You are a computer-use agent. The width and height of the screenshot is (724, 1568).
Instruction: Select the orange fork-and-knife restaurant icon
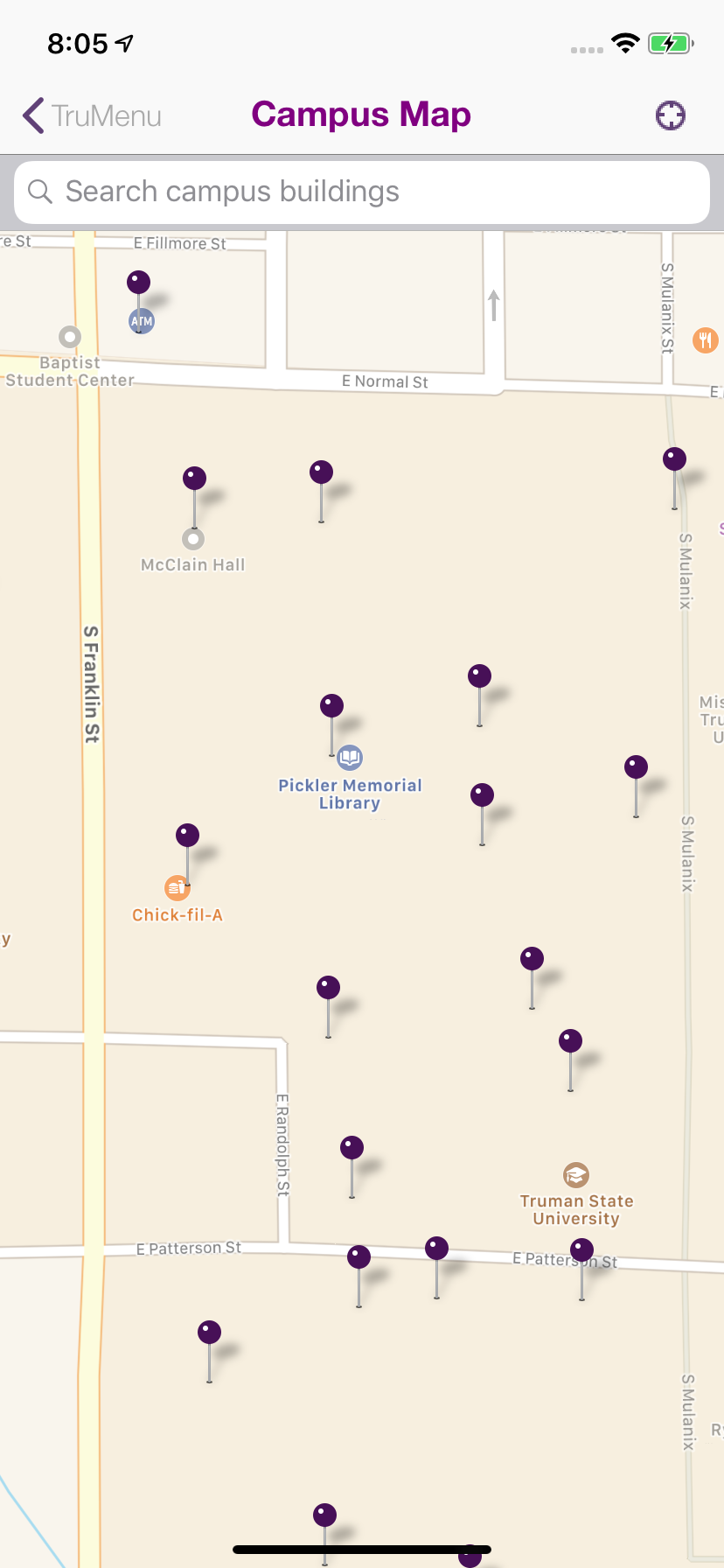pyautogui.click(x=705, y=339)
